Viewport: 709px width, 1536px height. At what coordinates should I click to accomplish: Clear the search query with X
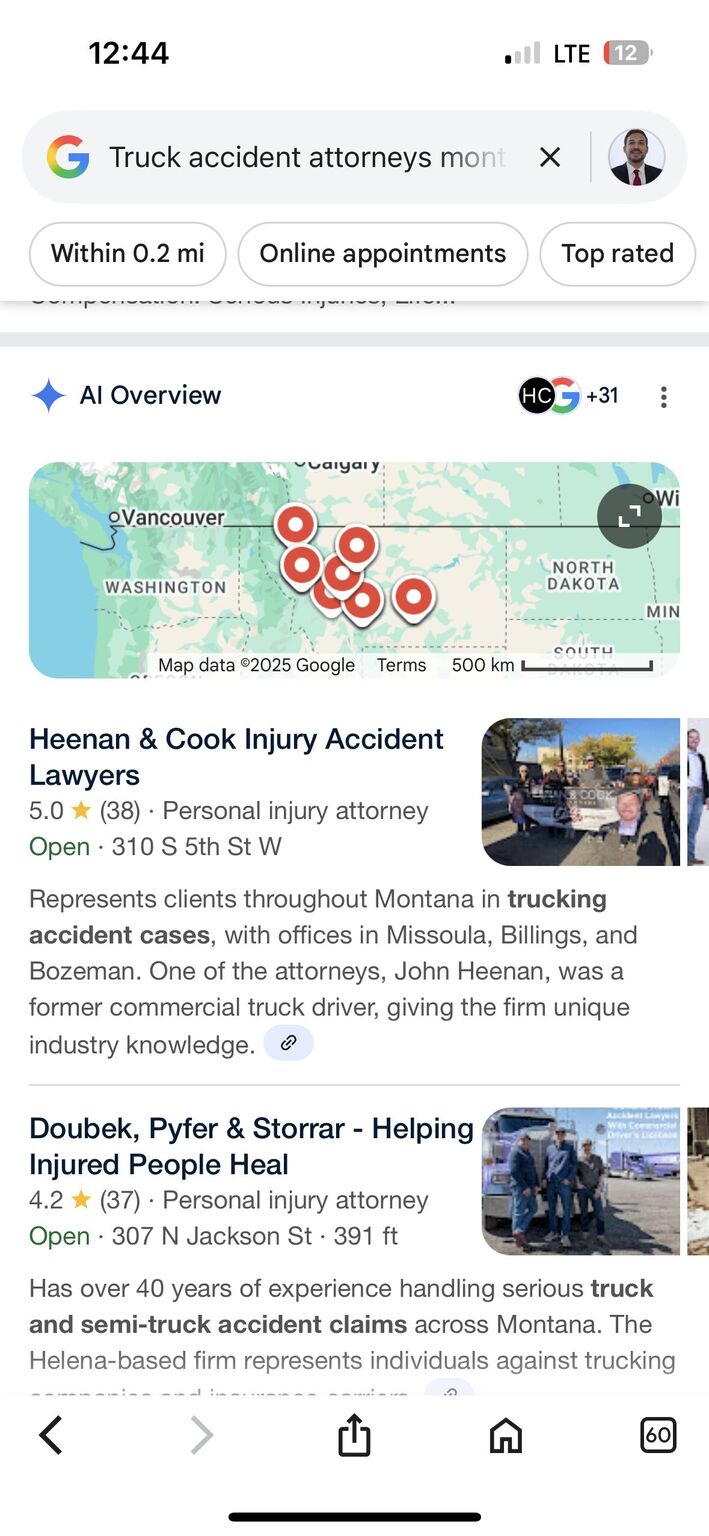point(550,158)
